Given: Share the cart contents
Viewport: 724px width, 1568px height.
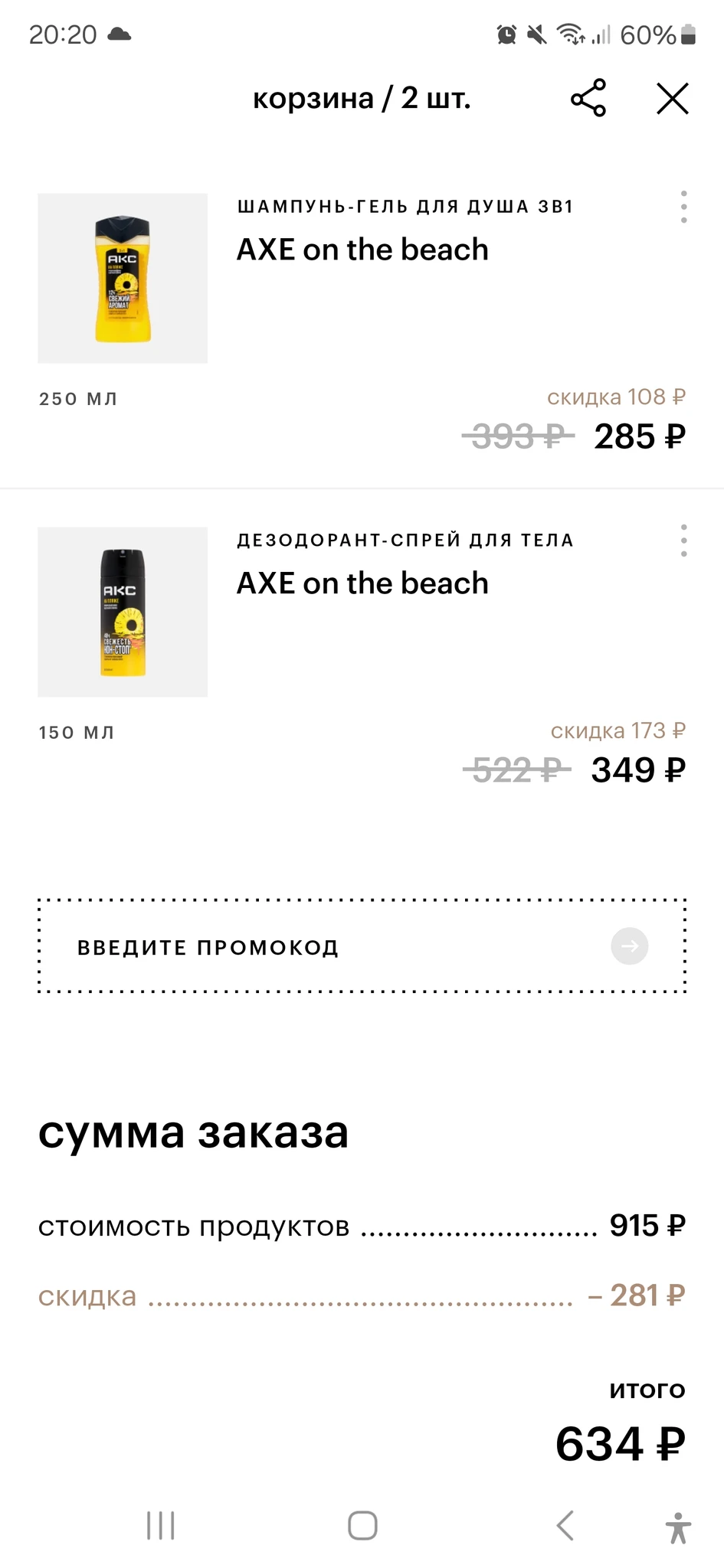Looking at the screenshot, I should 588,98.
